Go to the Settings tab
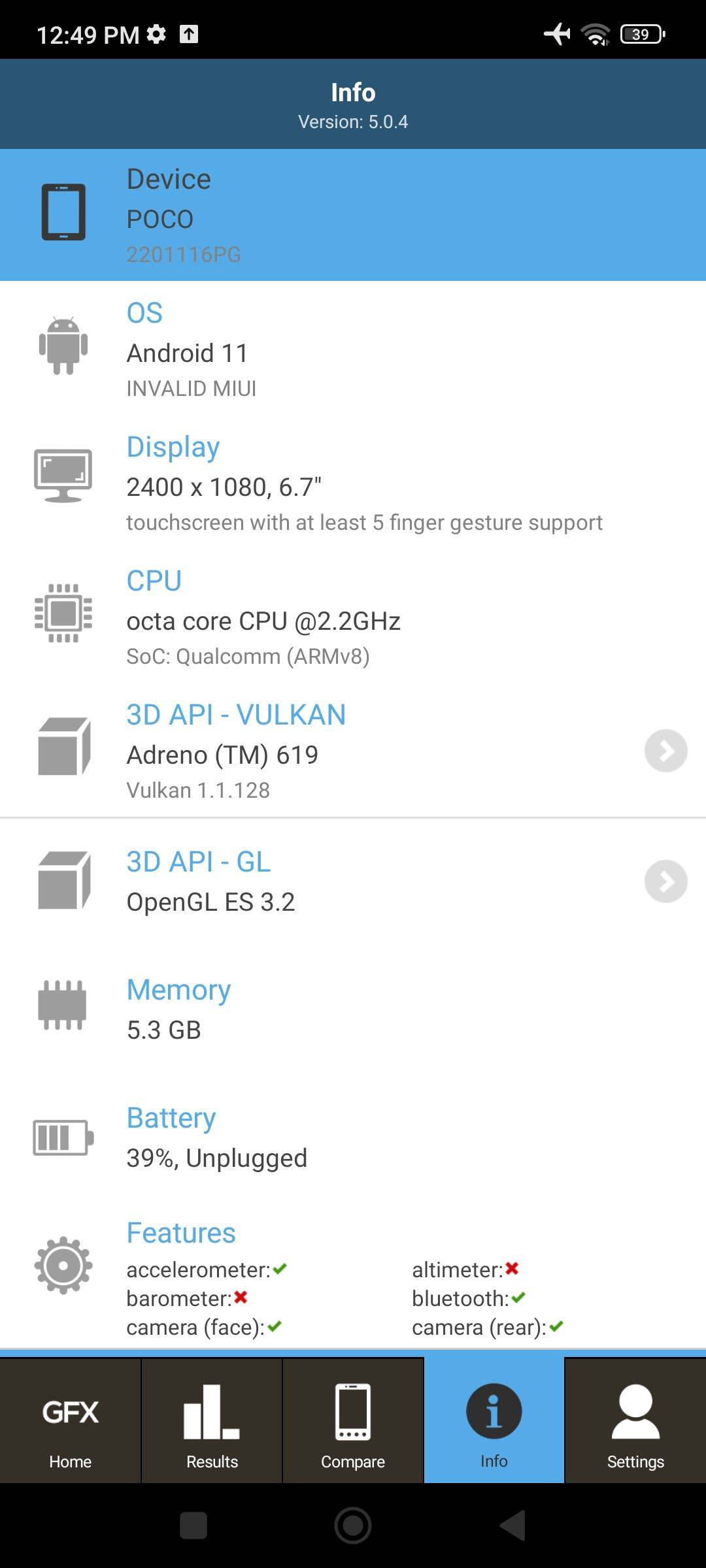 (x=635, y=1420)
